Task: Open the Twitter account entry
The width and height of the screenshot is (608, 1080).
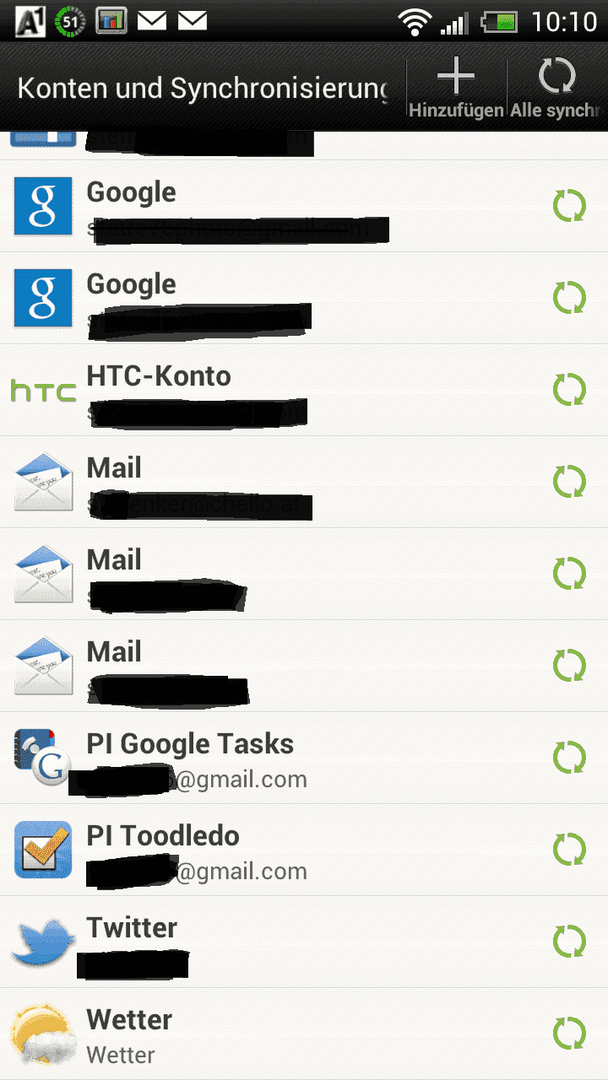Action: (304, 942)
